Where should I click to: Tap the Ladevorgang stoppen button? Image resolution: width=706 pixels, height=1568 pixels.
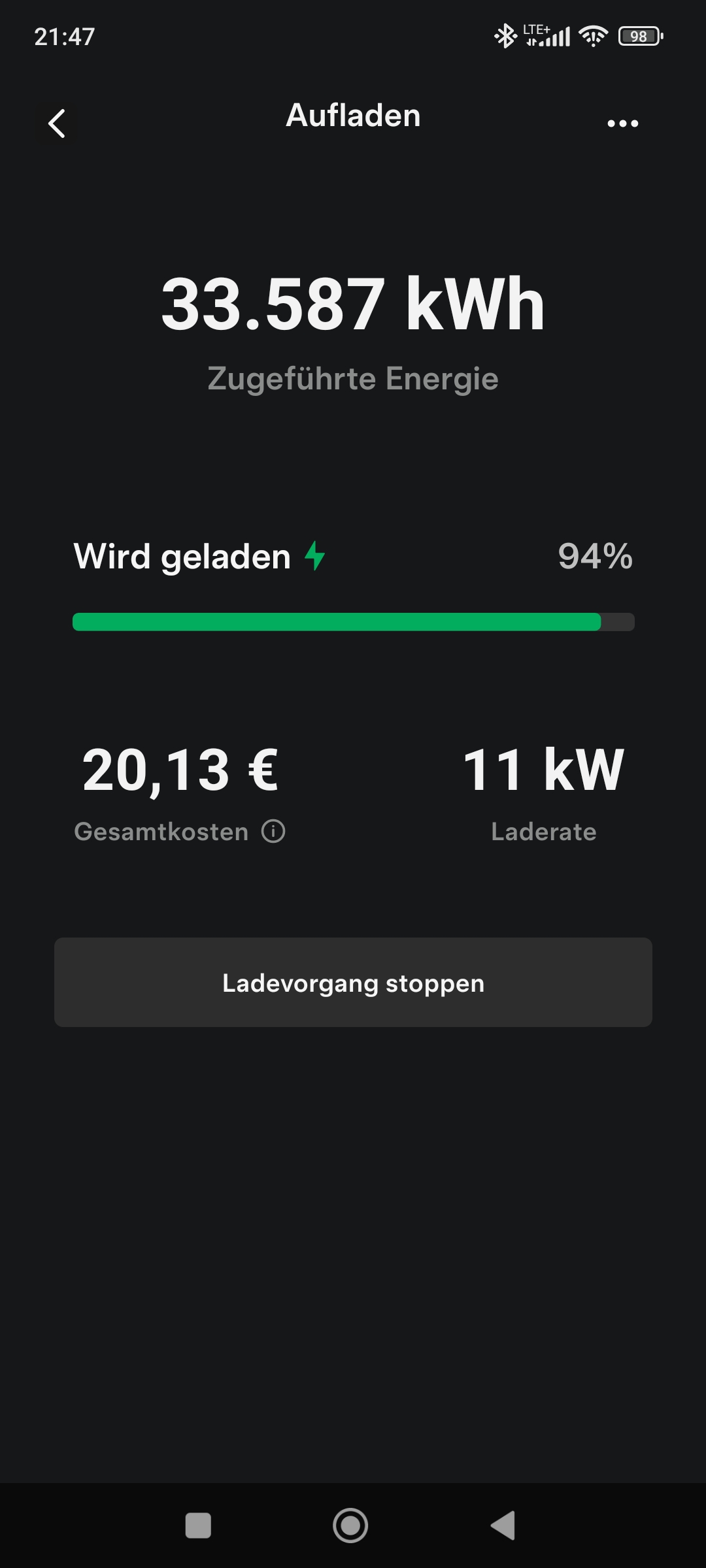click(353, 983)
